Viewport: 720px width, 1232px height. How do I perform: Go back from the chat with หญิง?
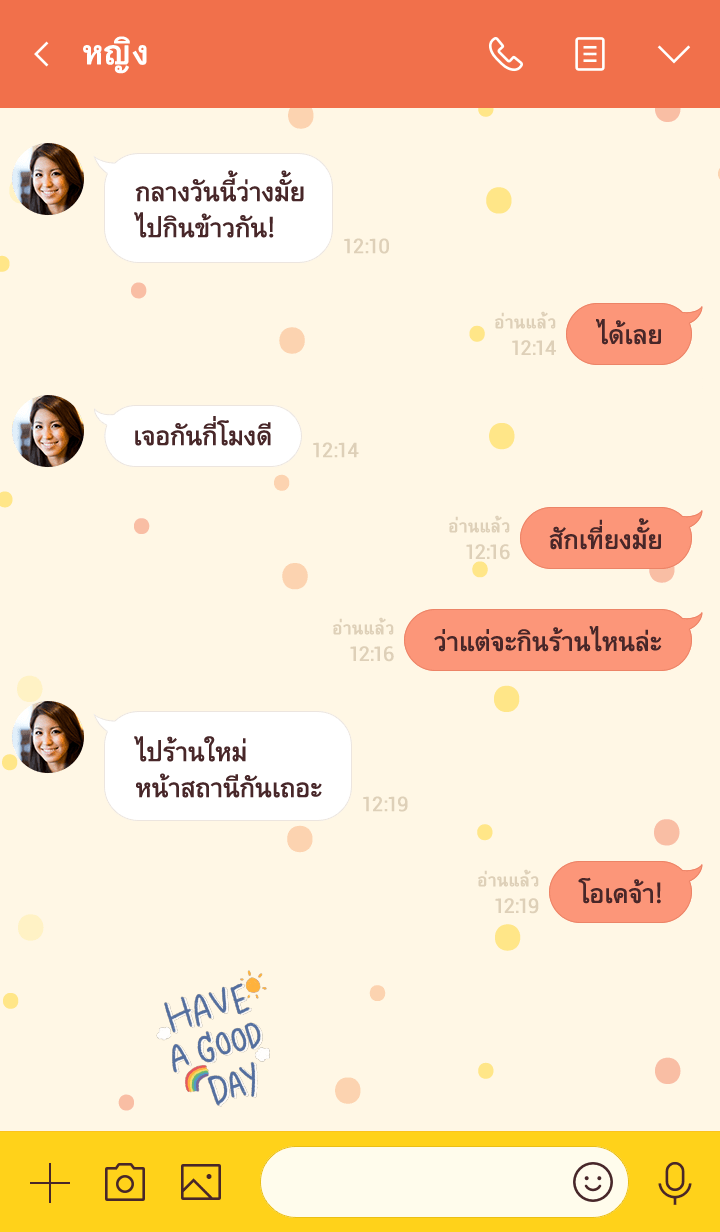[41, 54]
